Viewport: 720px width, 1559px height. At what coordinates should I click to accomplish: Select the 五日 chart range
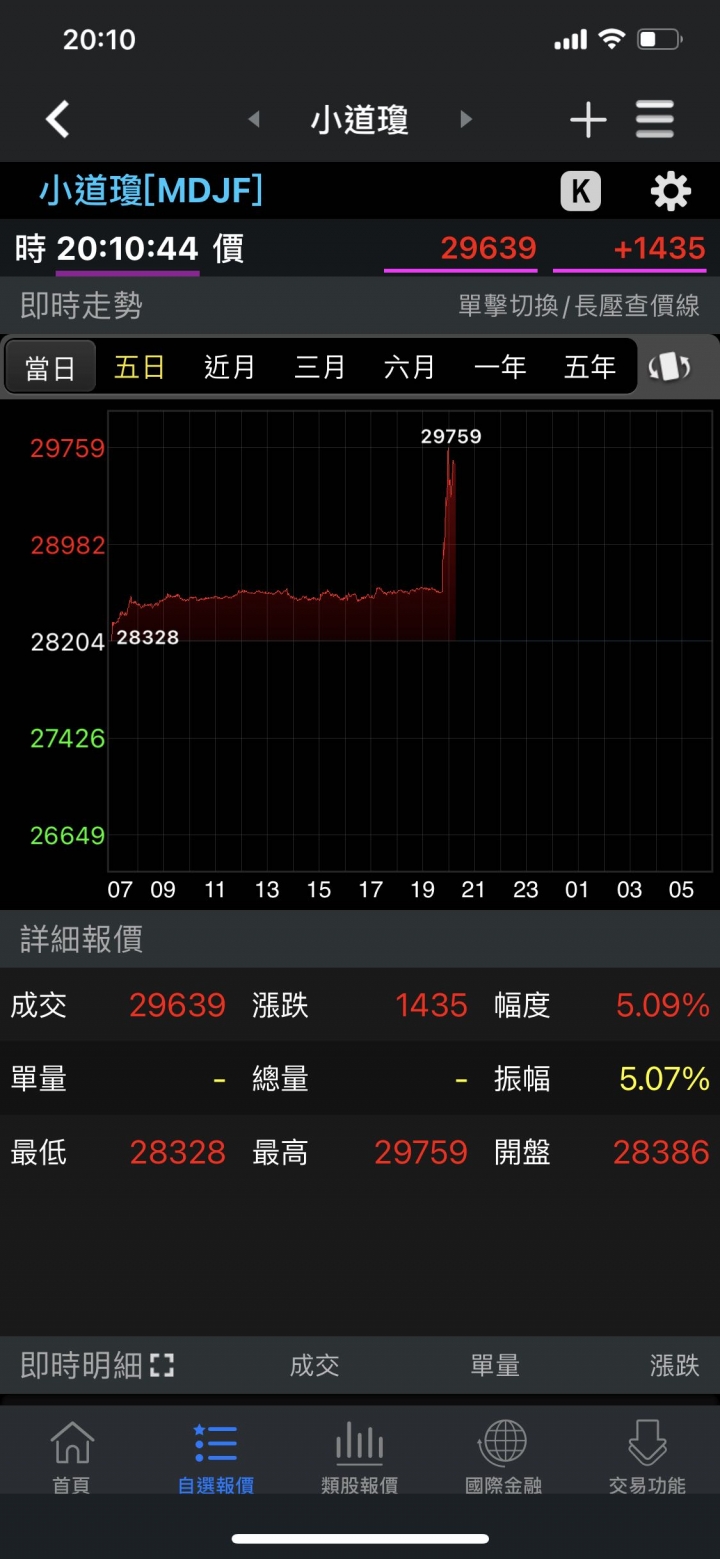tap(139, 367)
